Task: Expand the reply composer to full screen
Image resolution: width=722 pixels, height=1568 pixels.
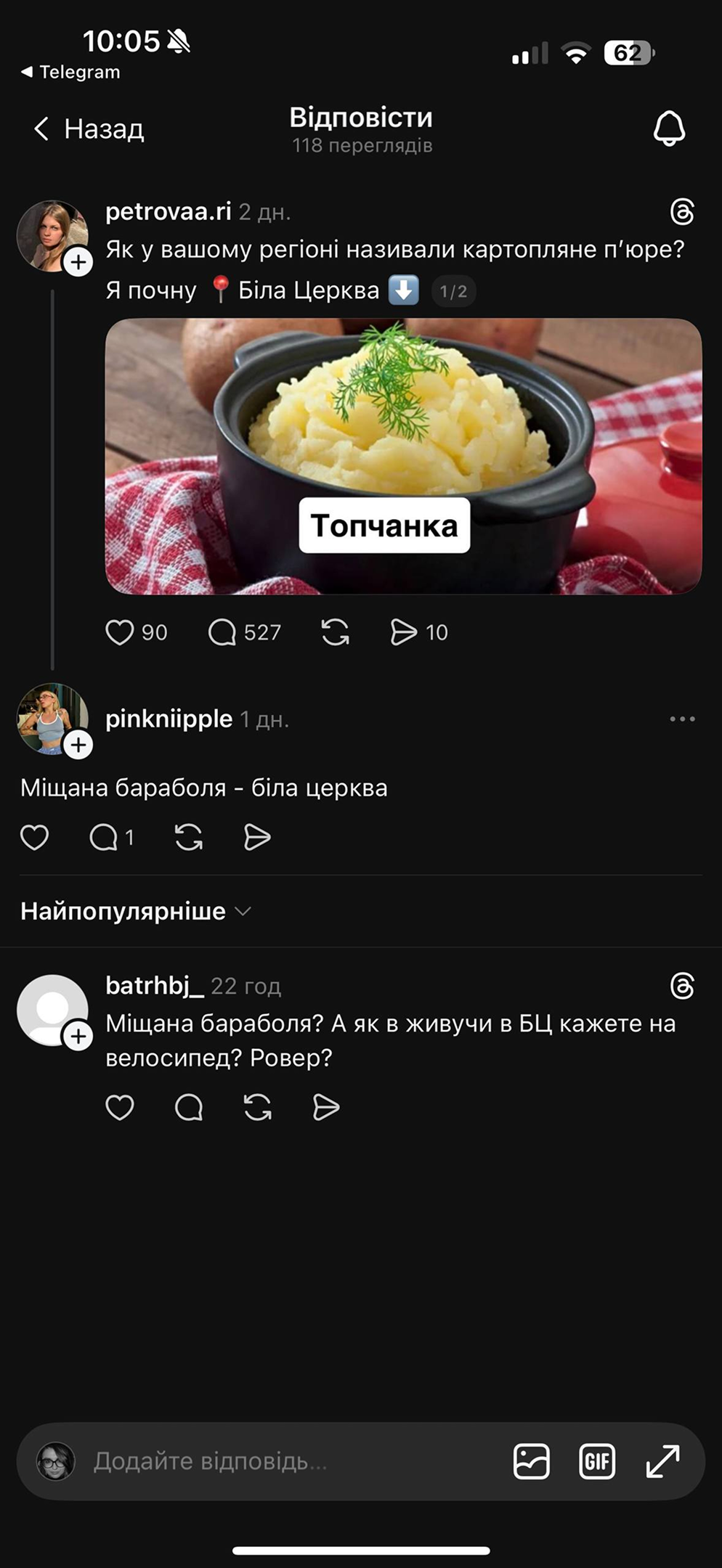Action: click(x=662, y=1461)
